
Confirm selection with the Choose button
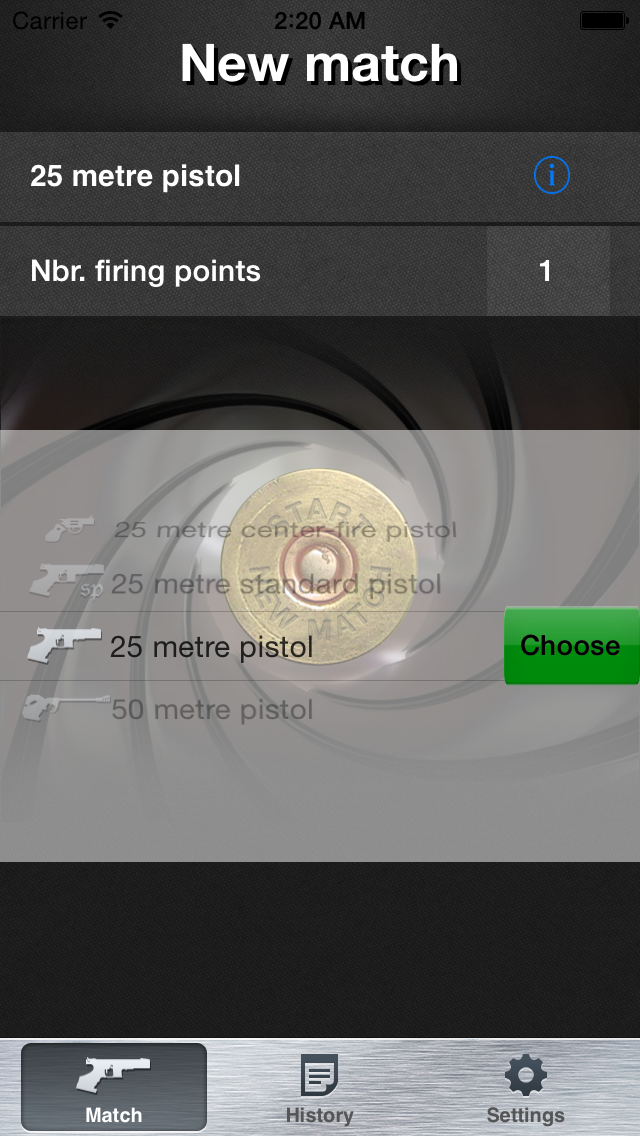coord(570,646)
